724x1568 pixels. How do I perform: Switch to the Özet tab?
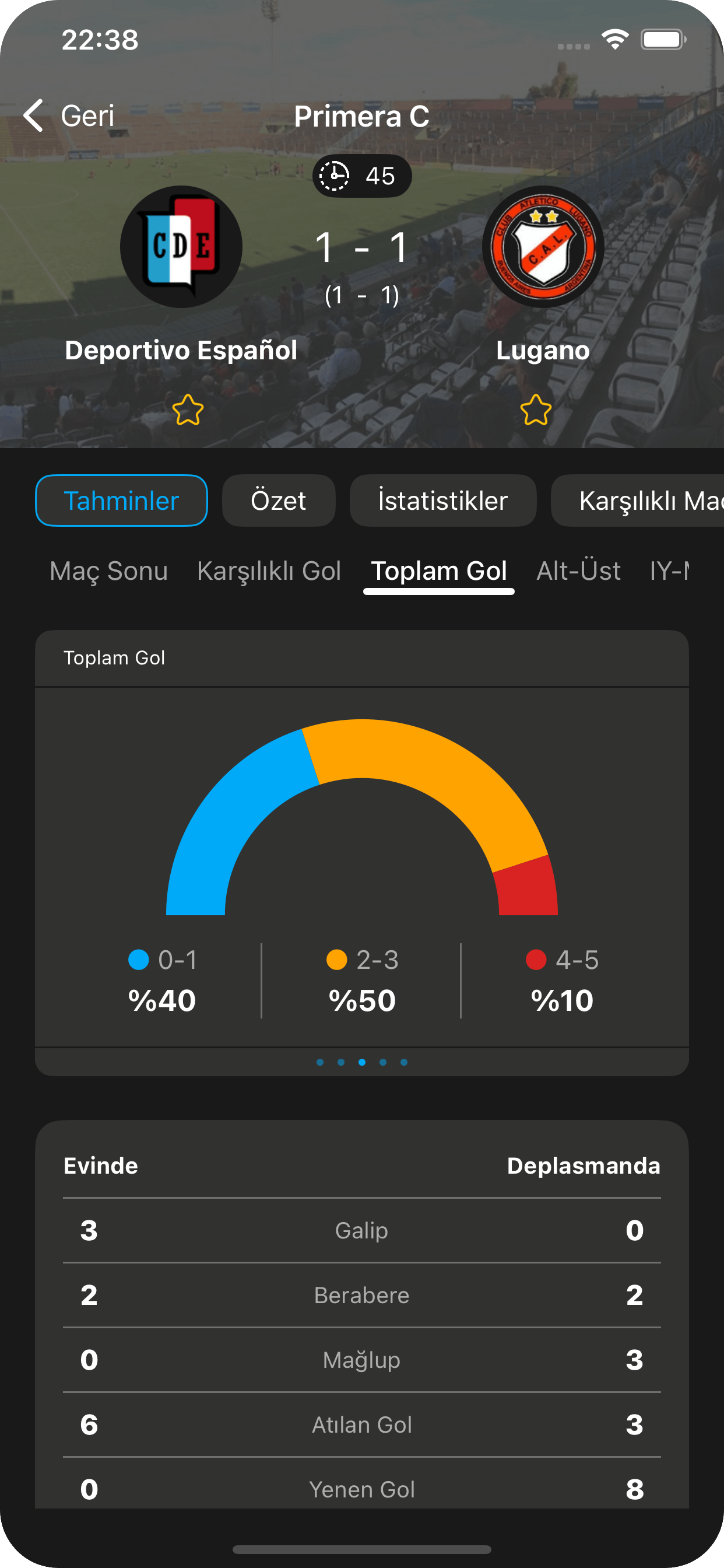coord(279,501)
